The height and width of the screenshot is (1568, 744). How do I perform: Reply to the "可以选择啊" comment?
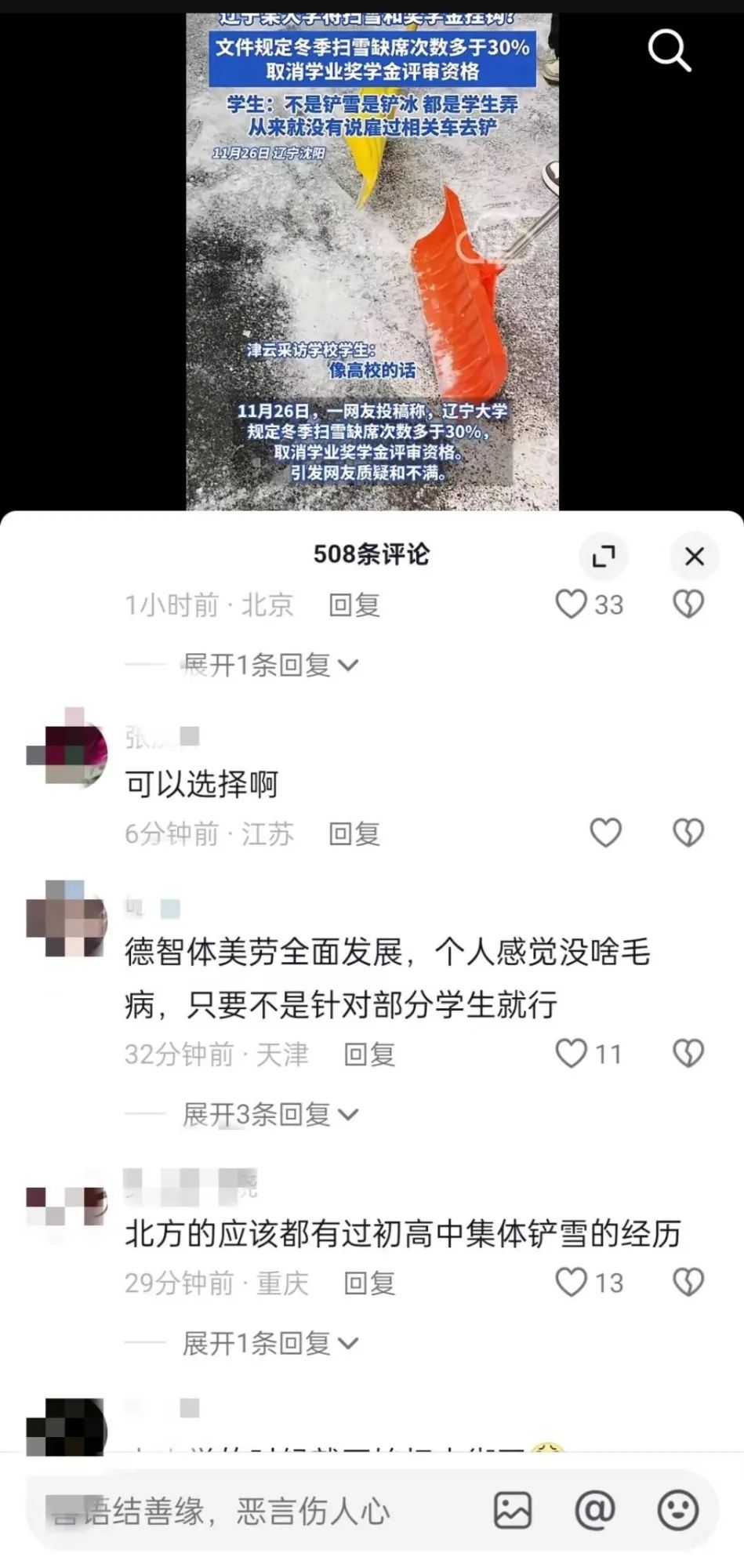[354, 833]
